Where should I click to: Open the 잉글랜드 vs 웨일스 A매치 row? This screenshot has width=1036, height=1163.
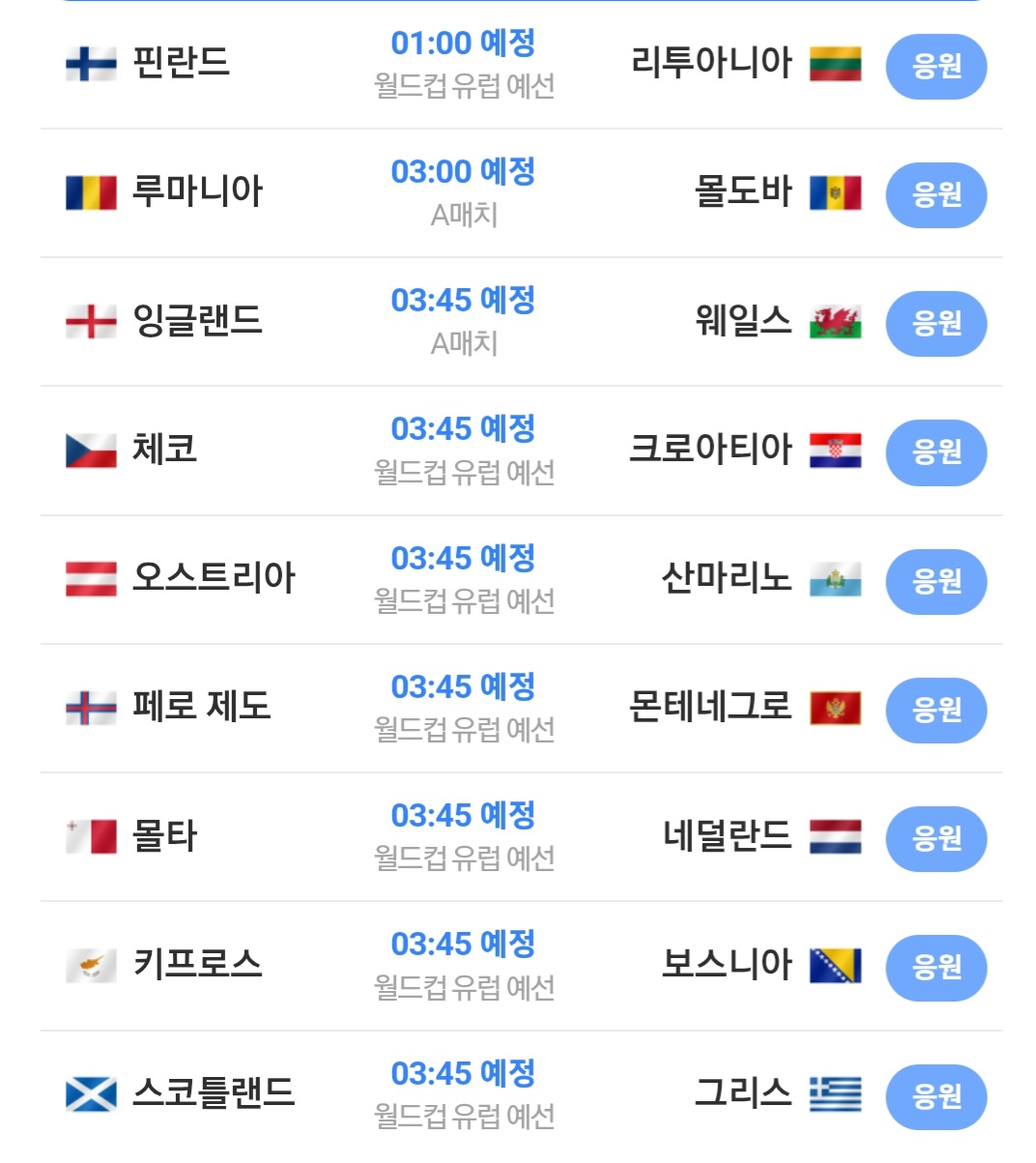coord(463,322)
